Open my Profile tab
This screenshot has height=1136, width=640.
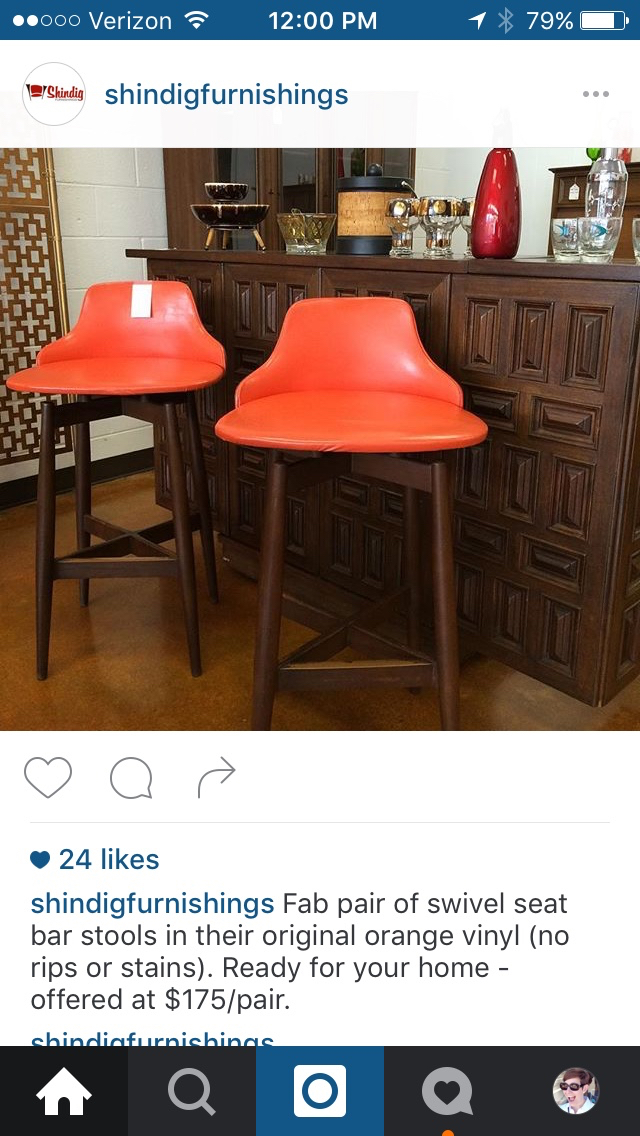click(576, 1091)
